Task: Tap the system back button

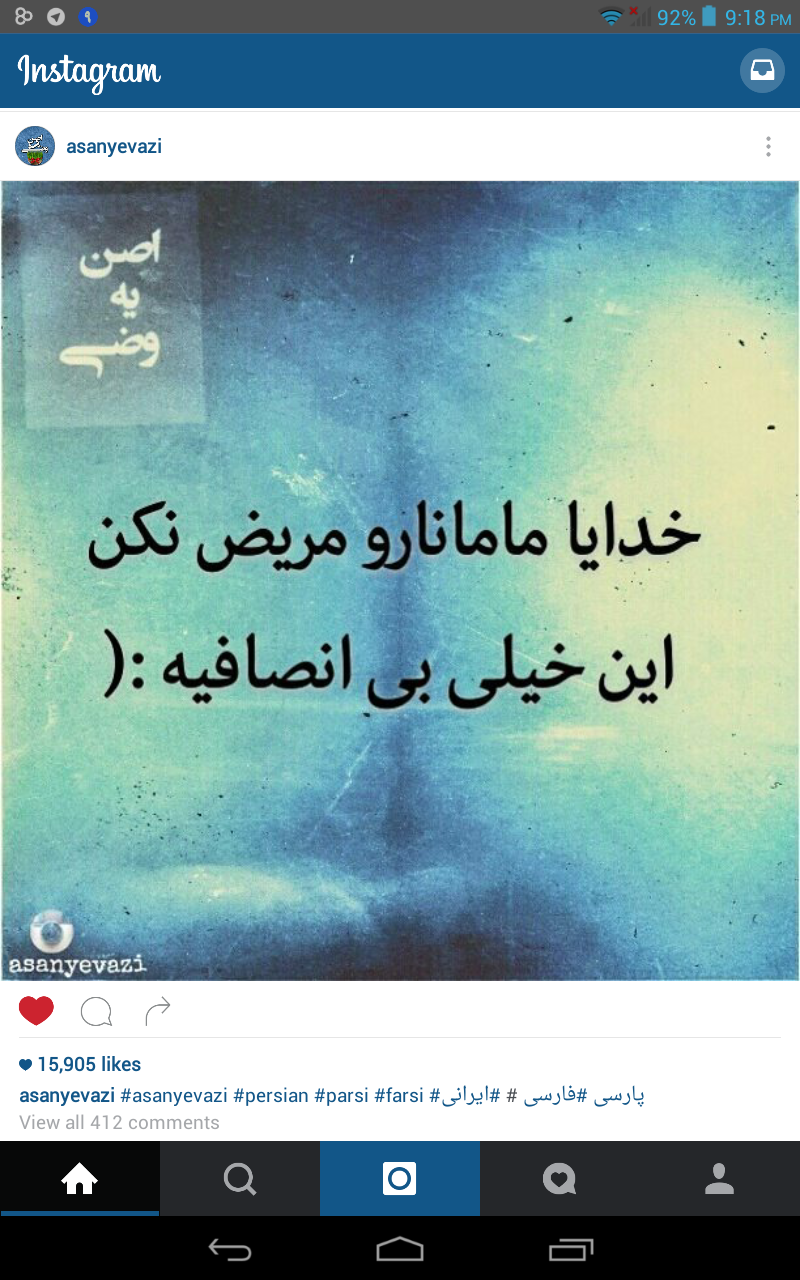Action: [229, 1248]
